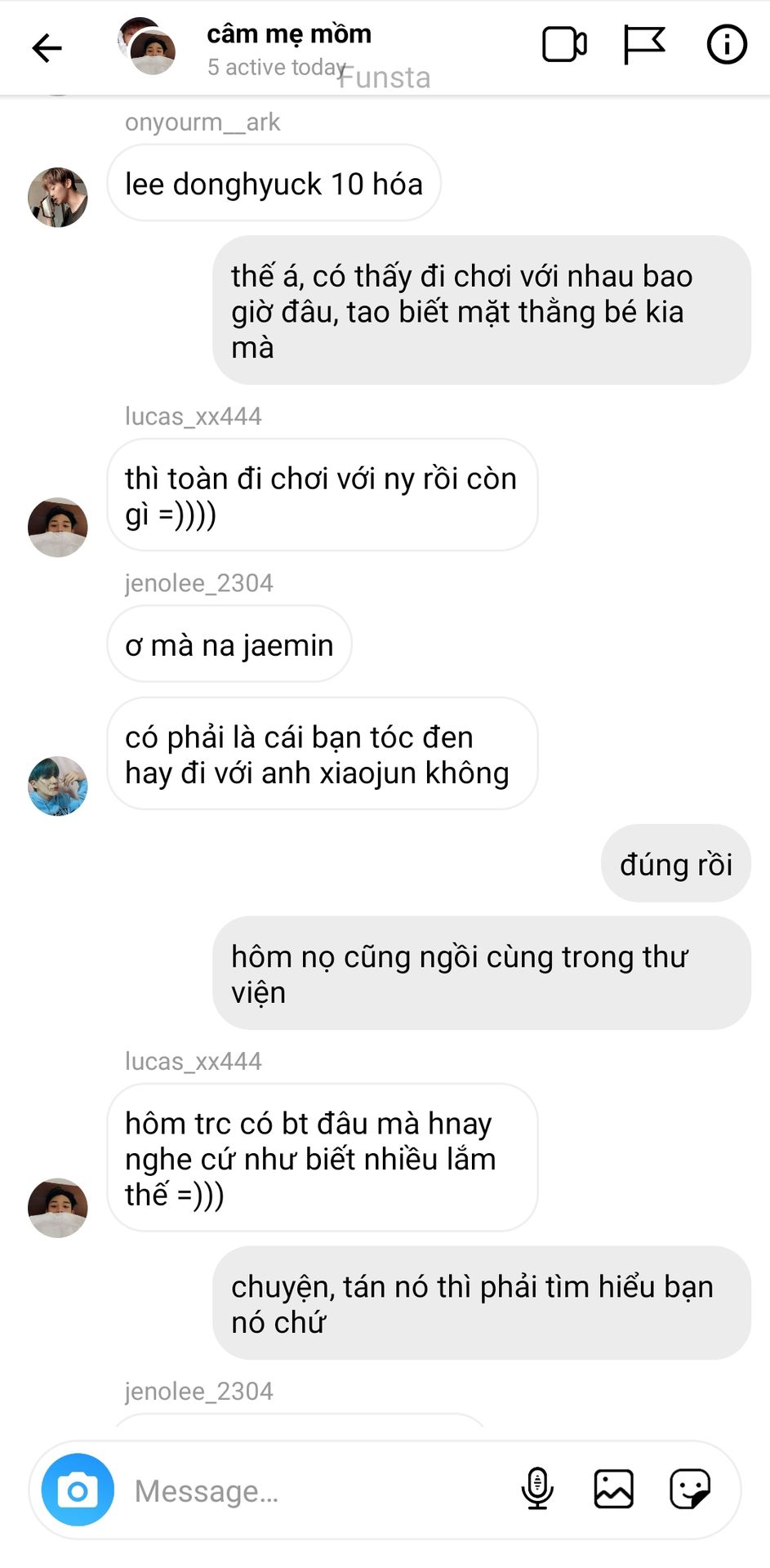The image size is (770, 1568).
Task: Open the sticker picker
Action: [690, 1489]
